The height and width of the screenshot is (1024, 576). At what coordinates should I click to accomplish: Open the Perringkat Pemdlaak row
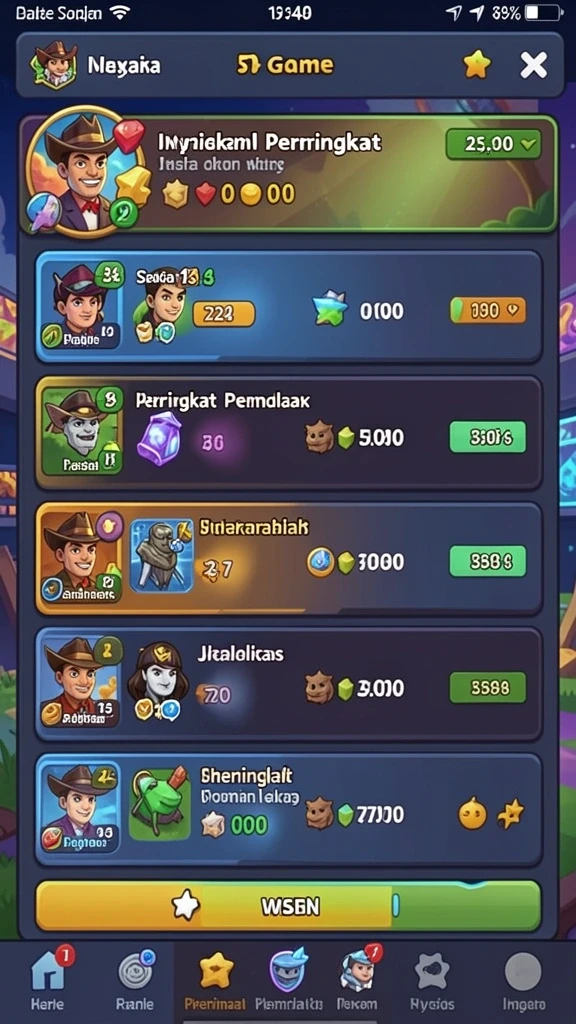tap(288, 432)
